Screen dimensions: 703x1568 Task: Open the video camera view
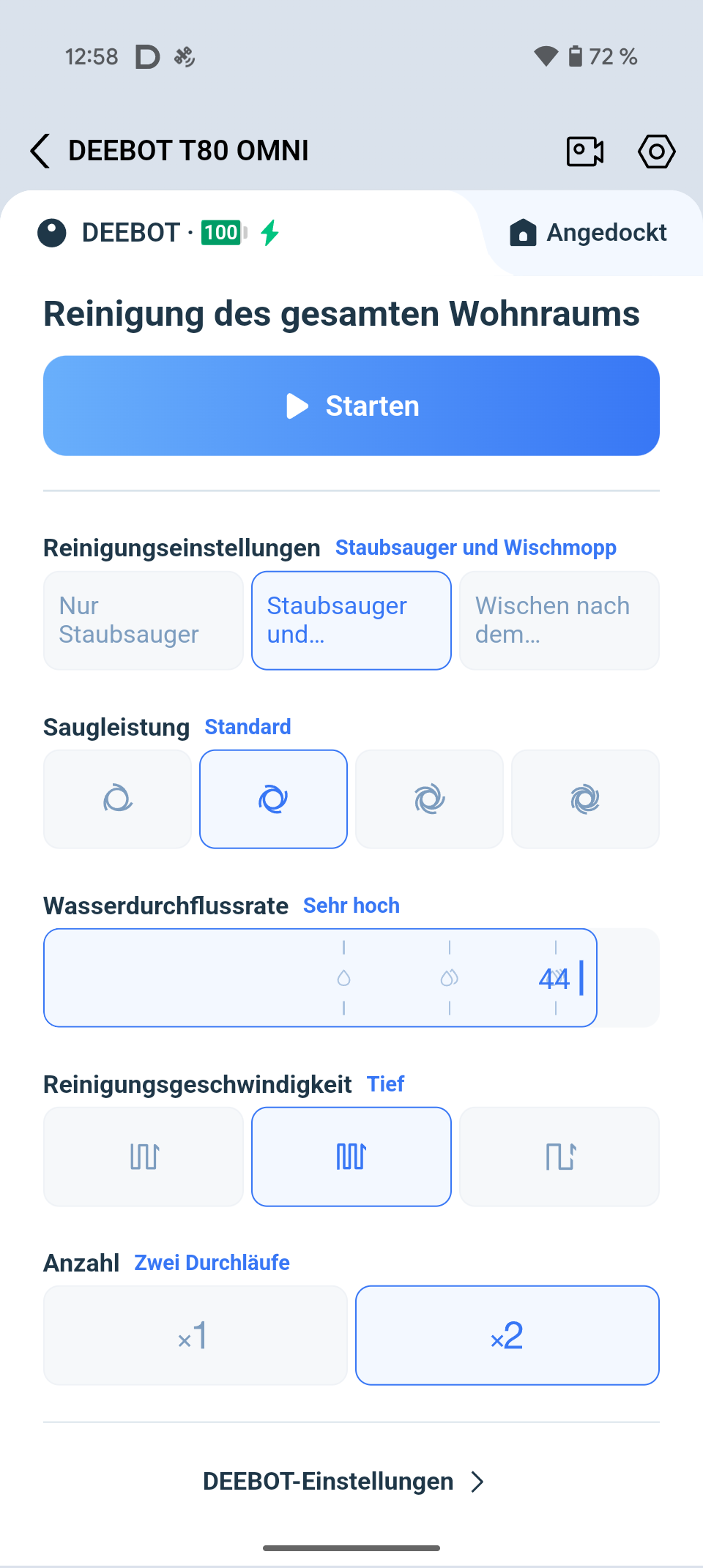click(x=585, y=152)
